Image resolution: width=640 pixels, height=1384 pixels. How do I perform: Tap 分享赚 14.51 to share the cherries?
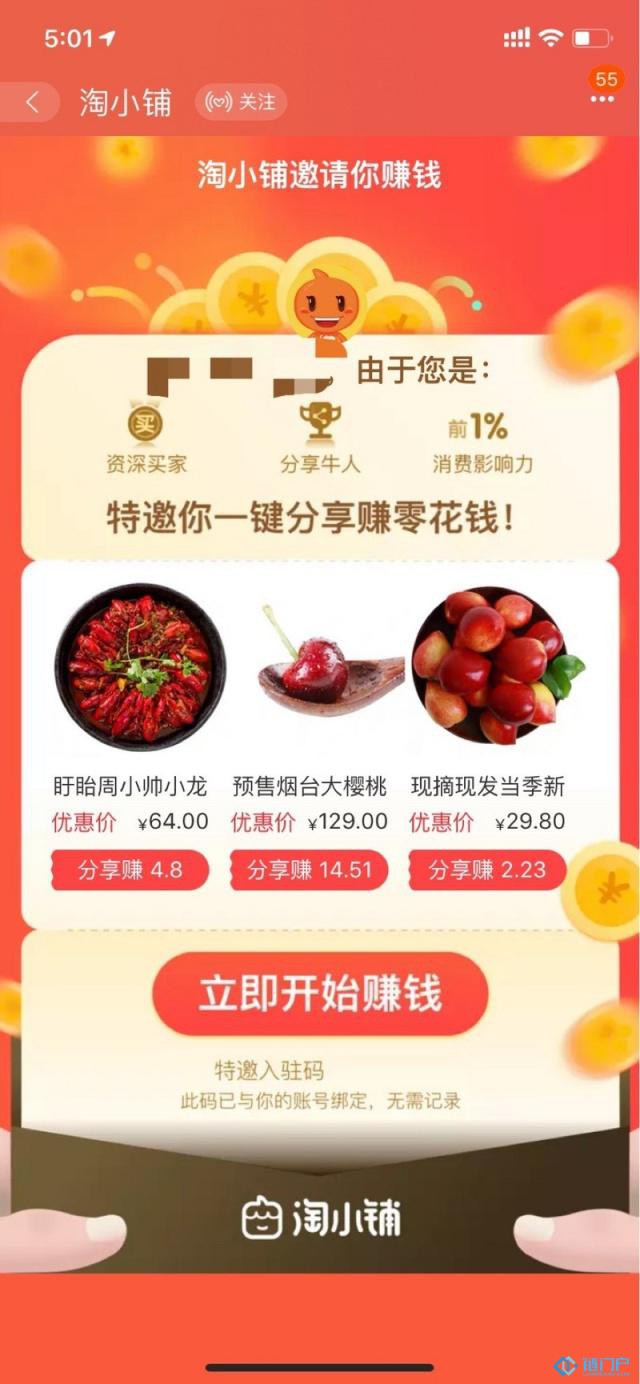pos(309,870)
